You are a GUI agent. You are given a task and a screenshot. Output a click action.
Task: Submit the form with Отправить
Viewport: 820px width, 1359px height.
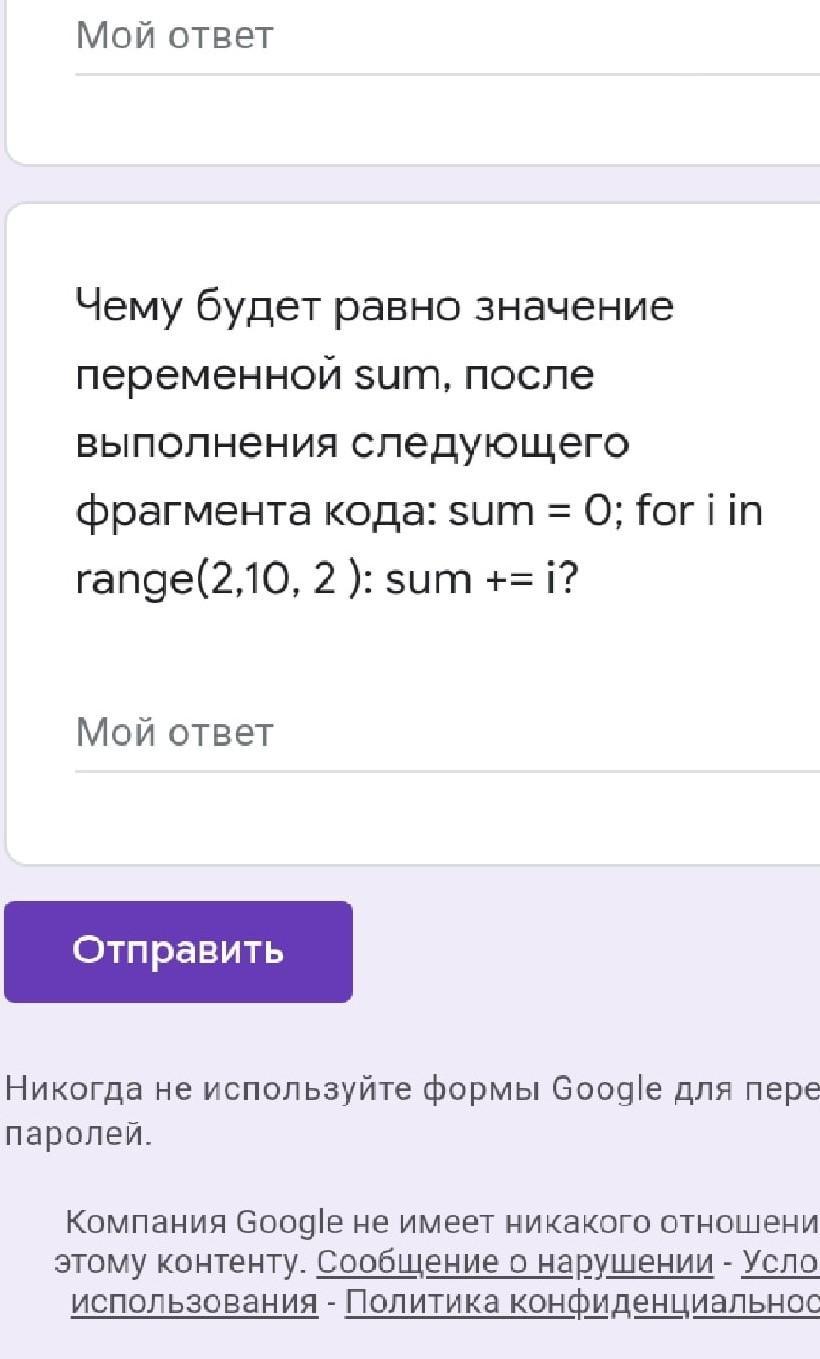point(178,951)
